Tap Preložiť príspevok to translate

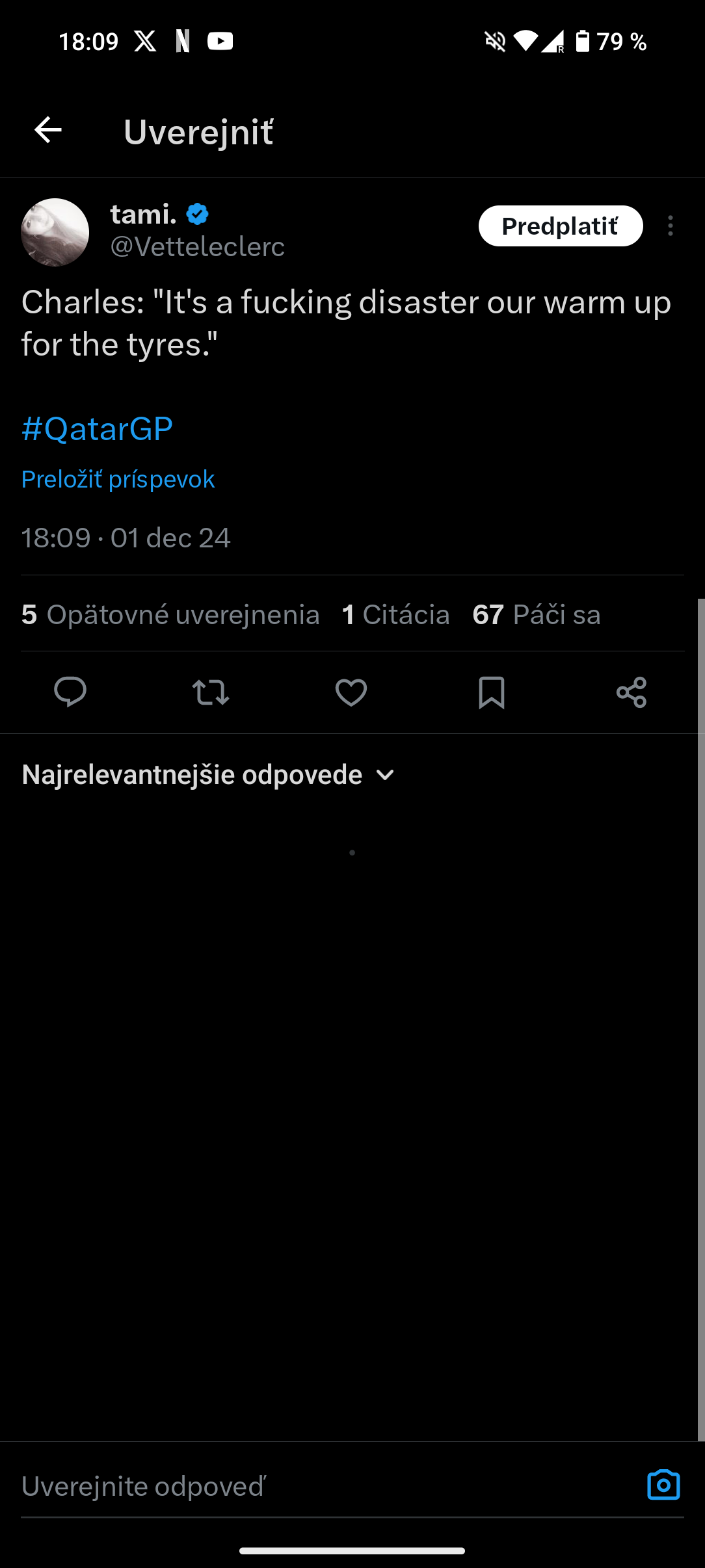click(x=118, y=479)
